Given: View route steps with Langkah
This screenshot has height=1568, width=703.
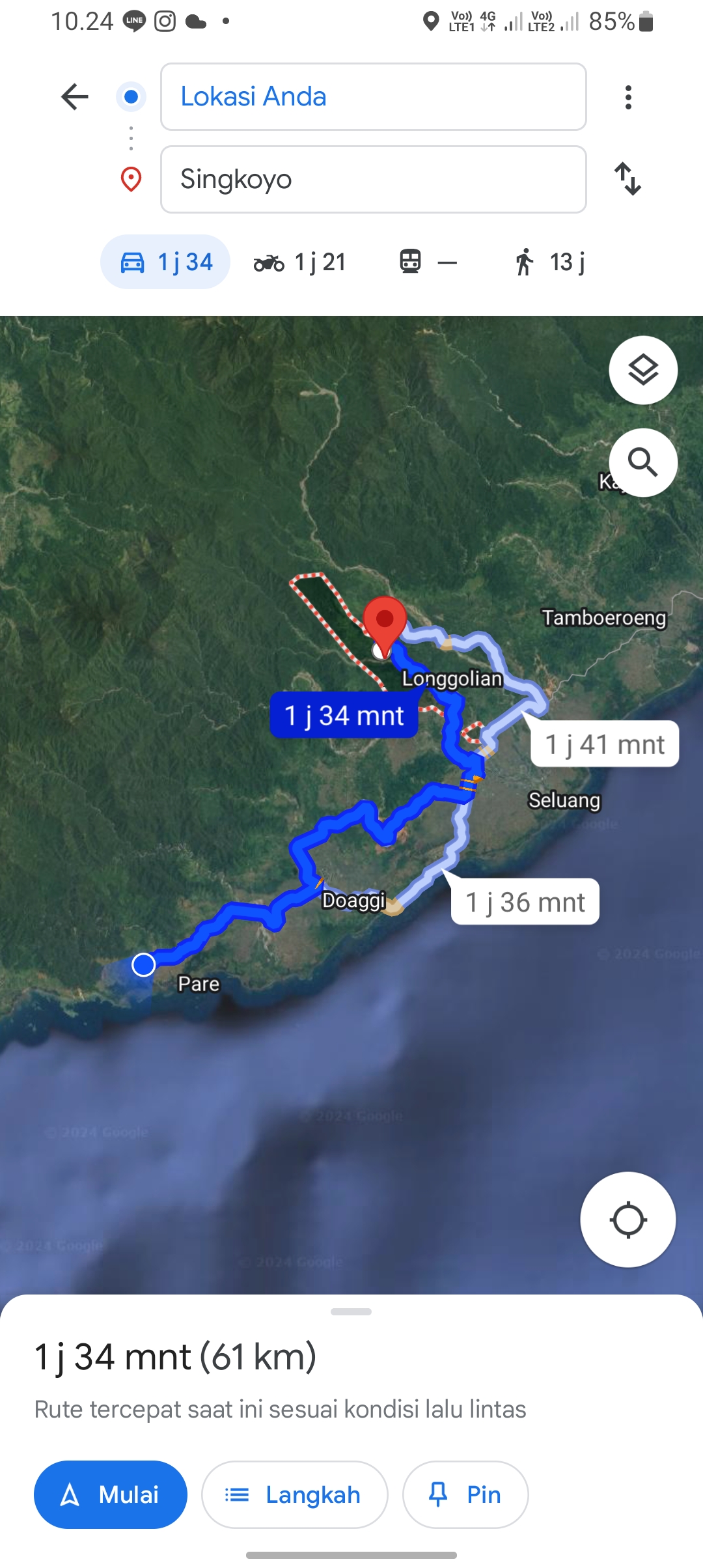Looking at the screenshot, I should (x=295, y=1494).
